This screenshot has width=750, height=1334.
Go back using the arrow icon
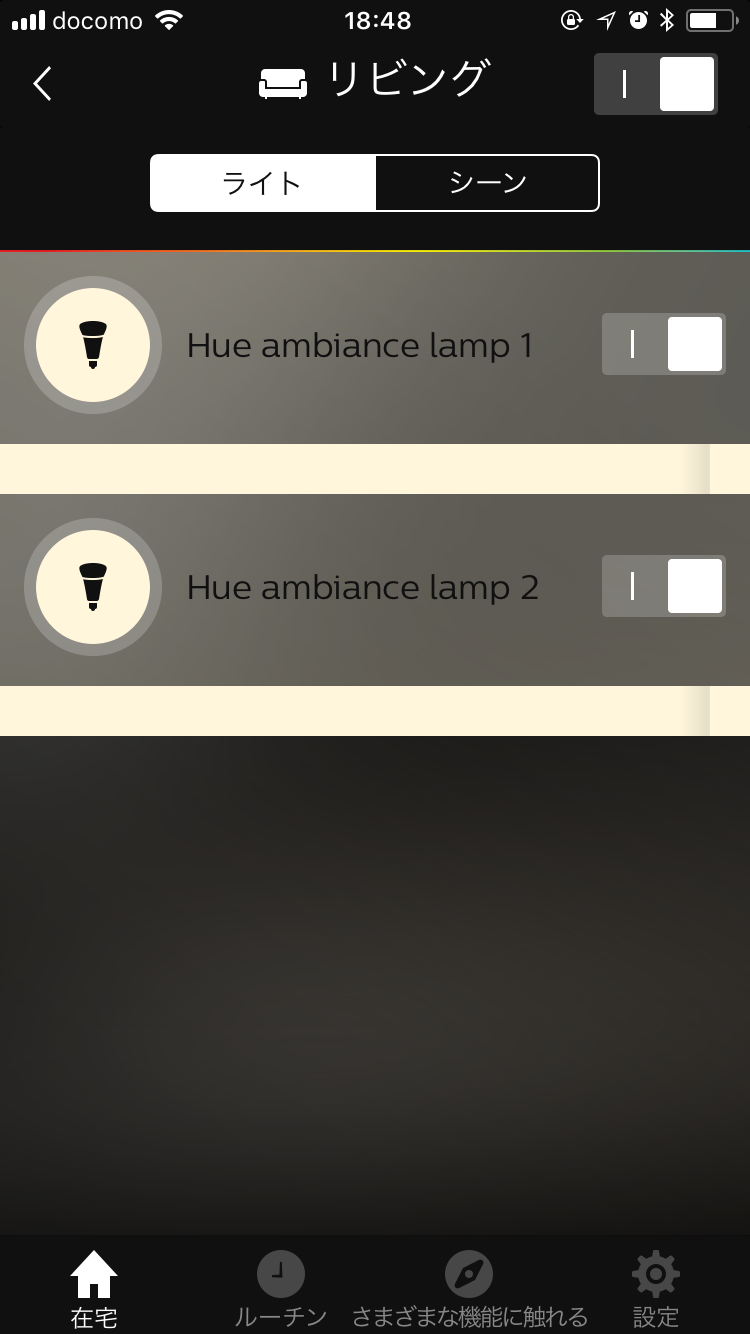42,84
